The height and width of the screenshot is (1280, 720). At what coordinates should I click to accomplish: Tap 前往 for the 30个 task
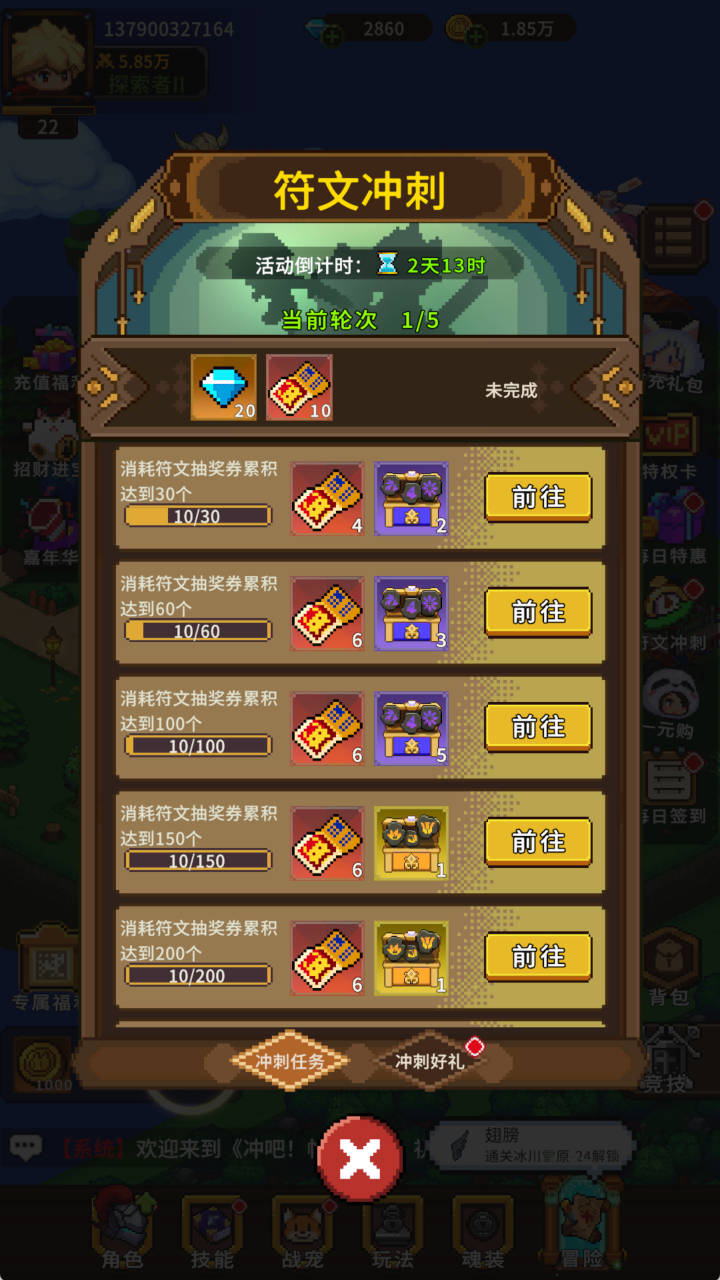click(x=538, y=497)
